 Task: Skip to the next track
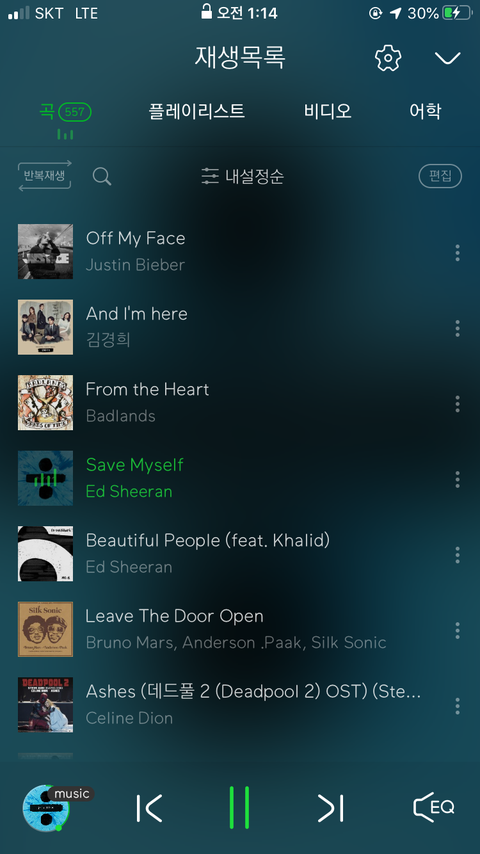click(x=331, y=808)
